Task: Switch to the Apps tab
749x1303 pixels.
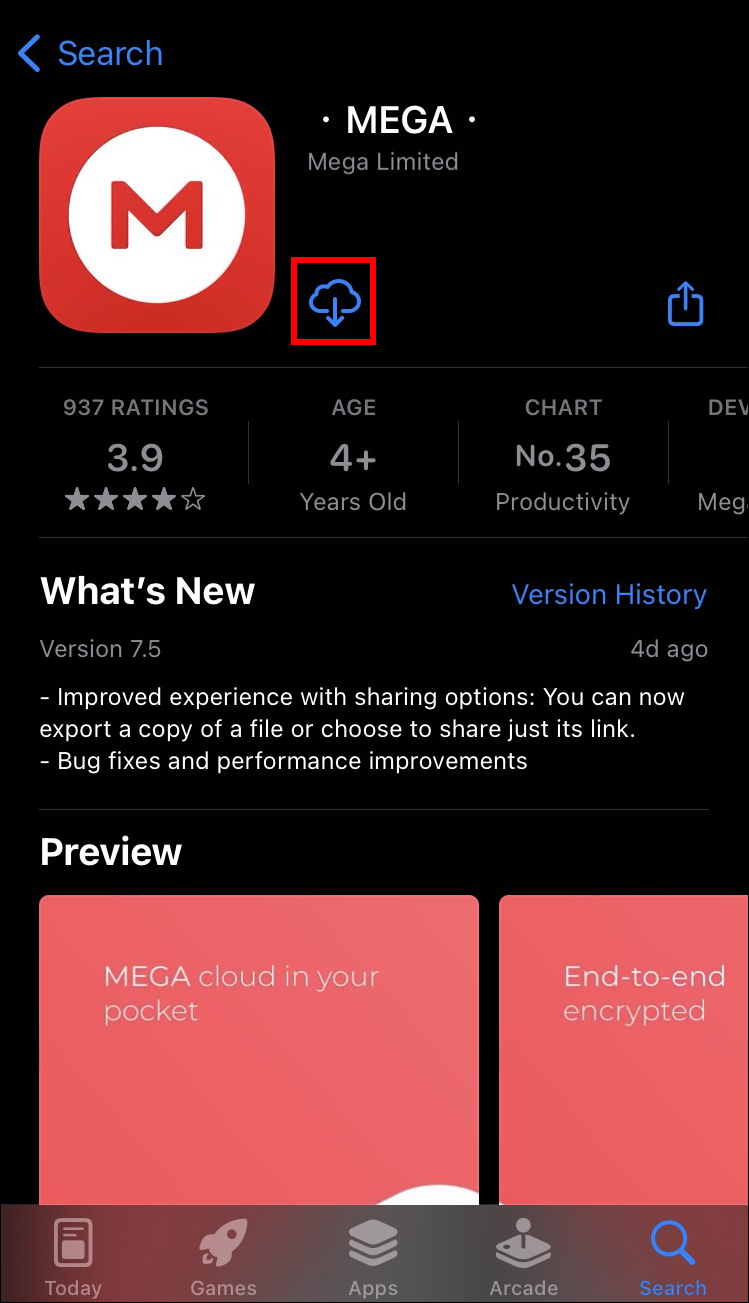Action: [373, 1256]
